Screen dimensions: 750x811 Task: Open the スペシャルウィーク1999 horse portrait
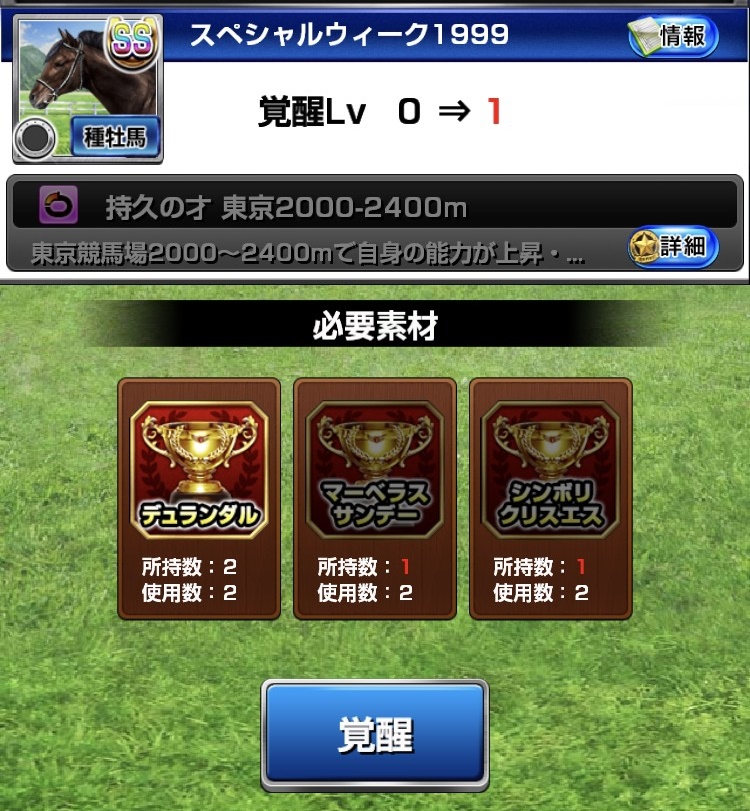87,90
